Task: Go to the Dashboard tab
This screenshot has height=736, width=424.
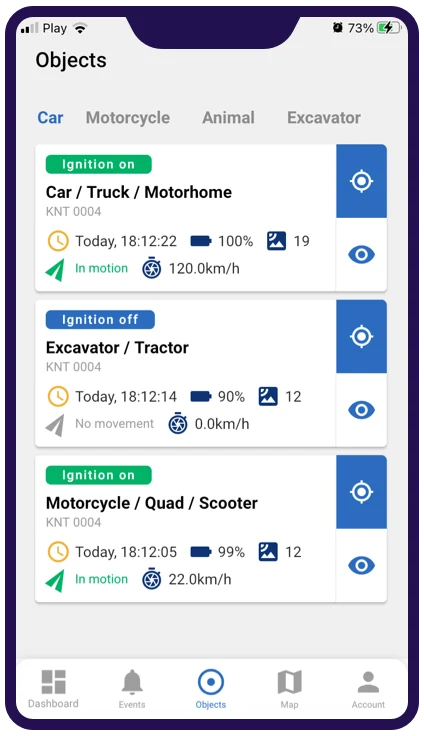Action: 53,689
